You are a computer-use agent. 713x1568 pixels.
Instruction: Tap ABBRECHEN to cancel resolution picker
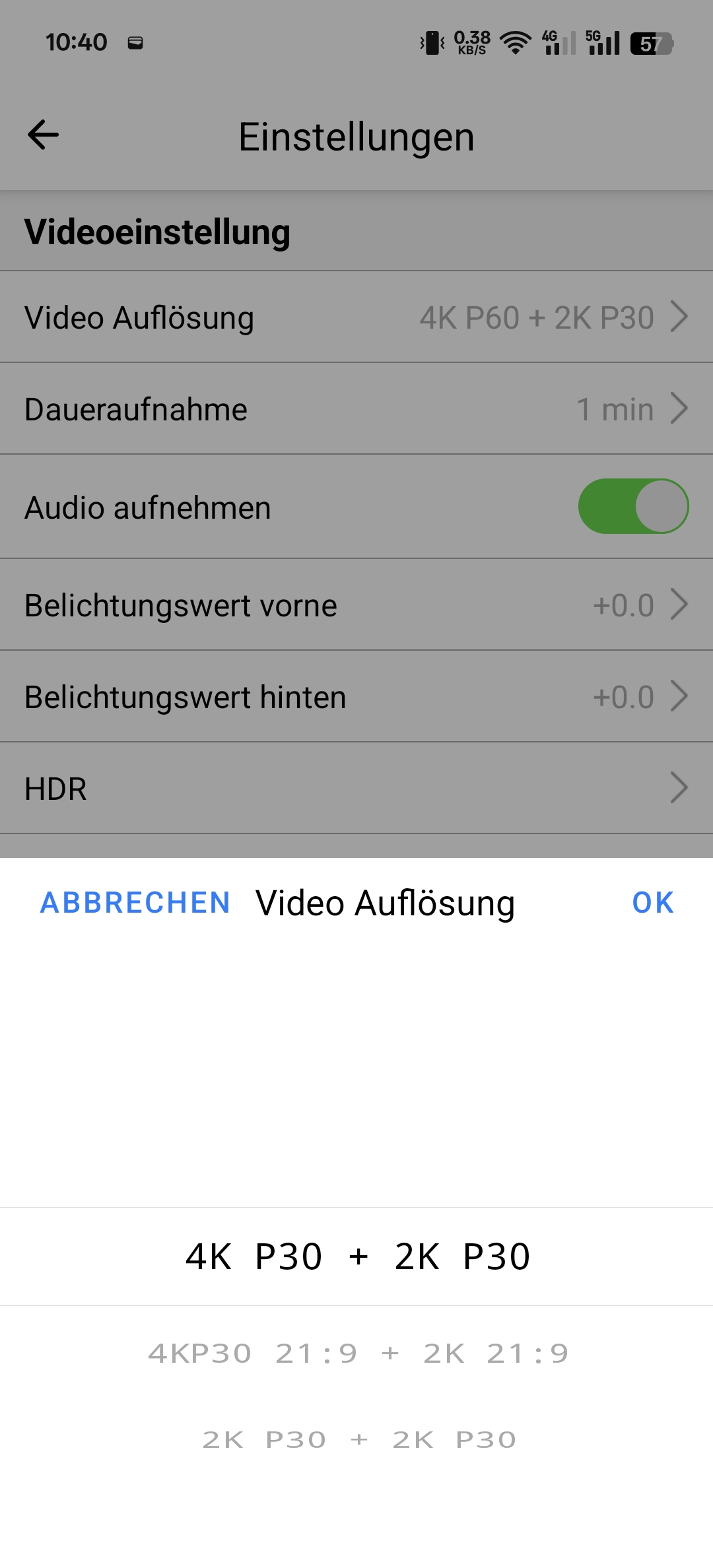pyautogui.click(x=135, y=903)
